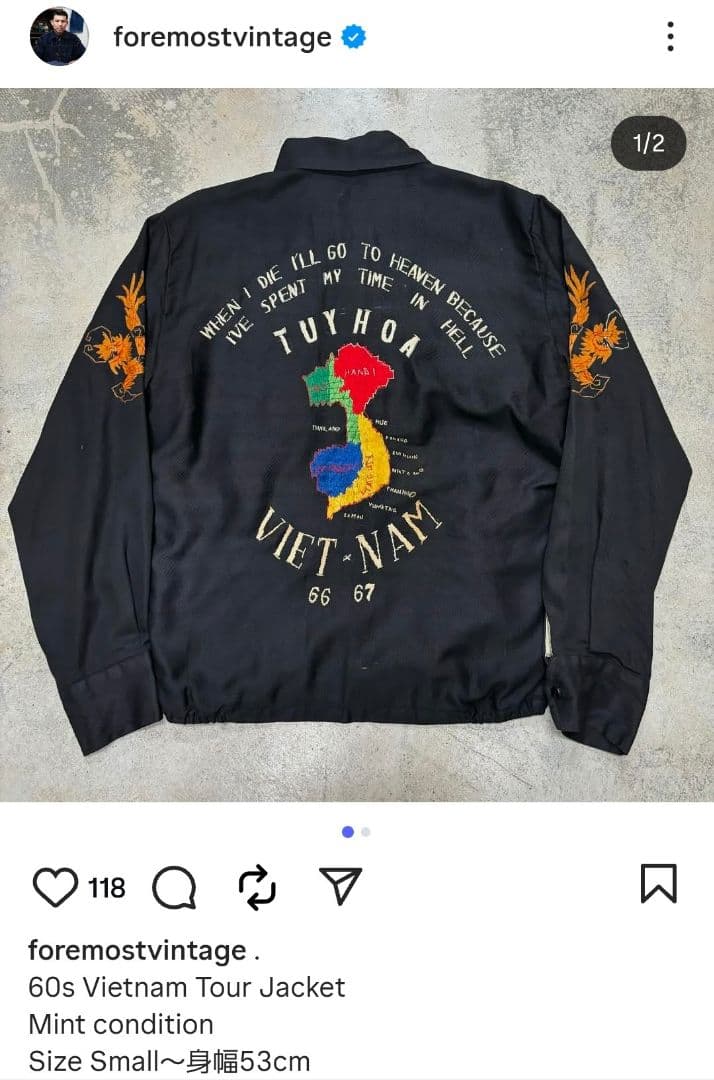The width and height of the screenshot is (714, 1080).
Task: Share post via paper plane icon
Action: [339, 887]
